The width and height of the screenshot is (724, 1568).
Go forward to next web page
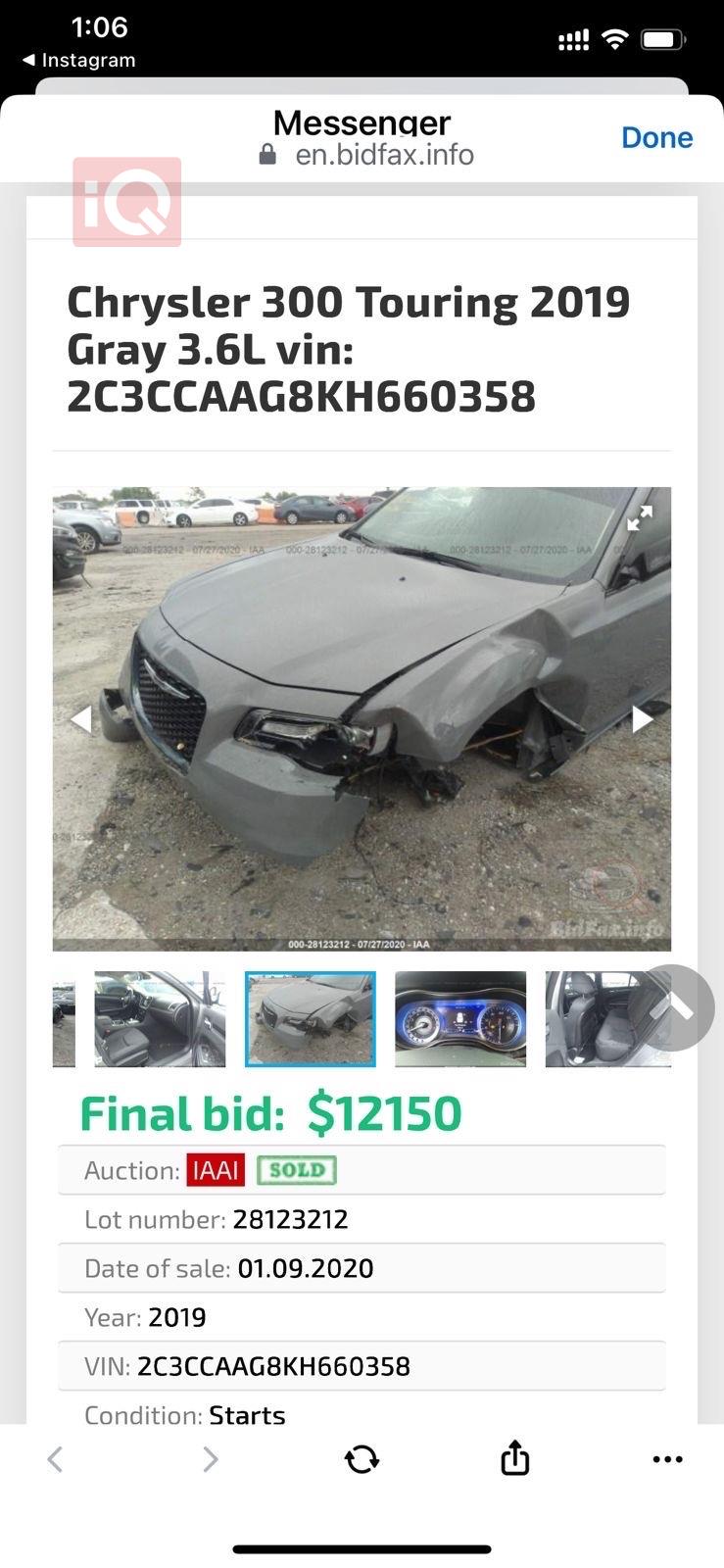click(x=210, y=1459)
